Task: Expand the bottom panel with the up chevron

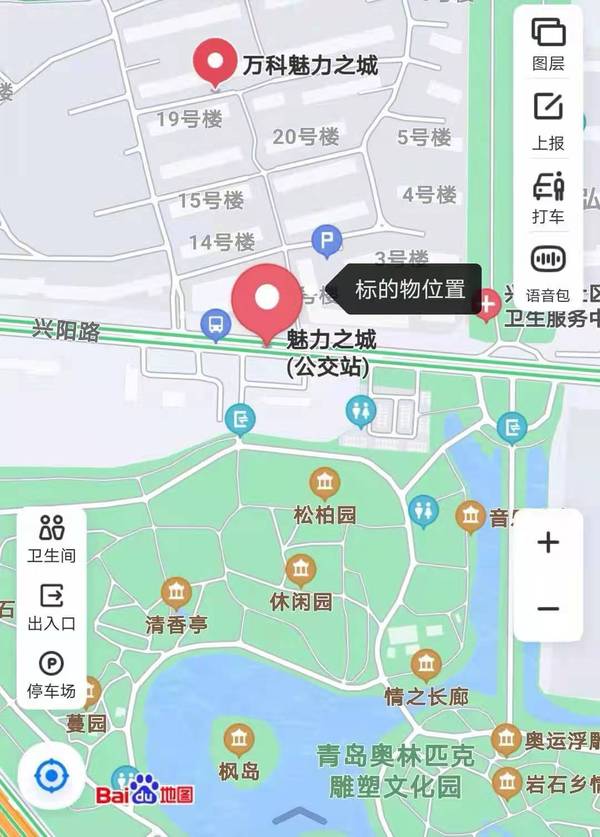Action: 300,818
